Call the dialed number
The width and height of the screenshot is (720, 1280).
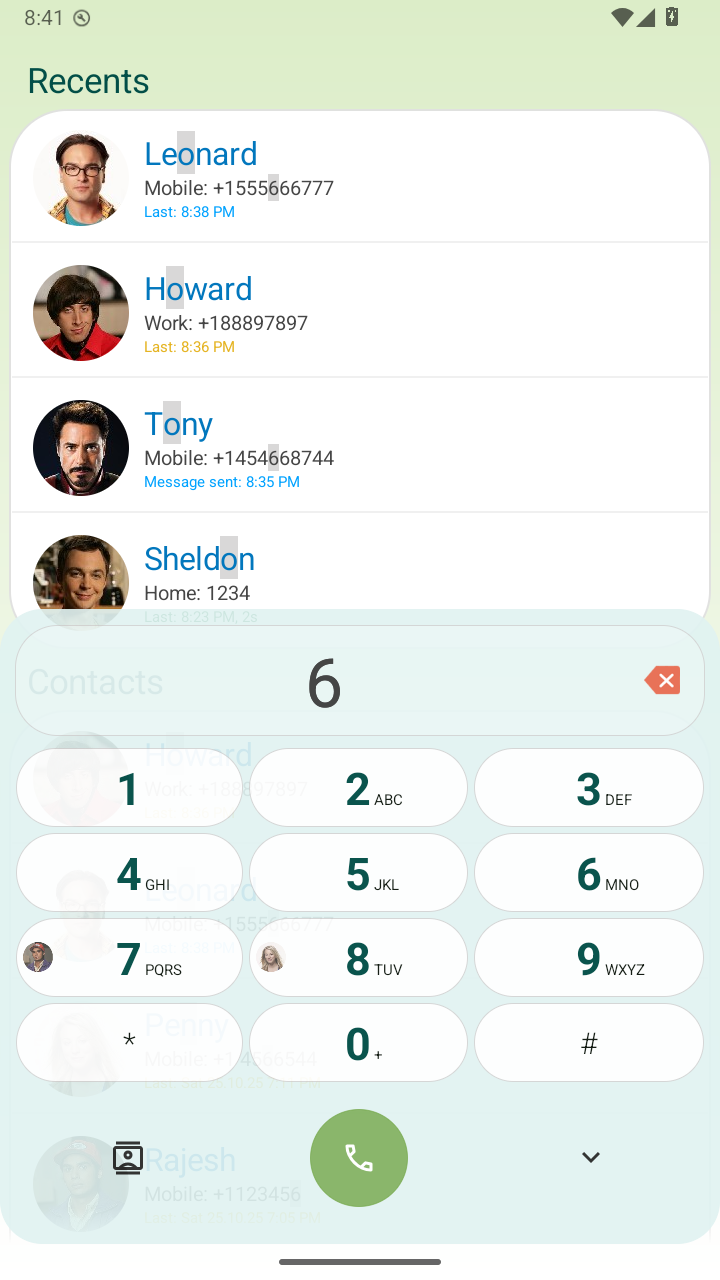point(359,1158)
